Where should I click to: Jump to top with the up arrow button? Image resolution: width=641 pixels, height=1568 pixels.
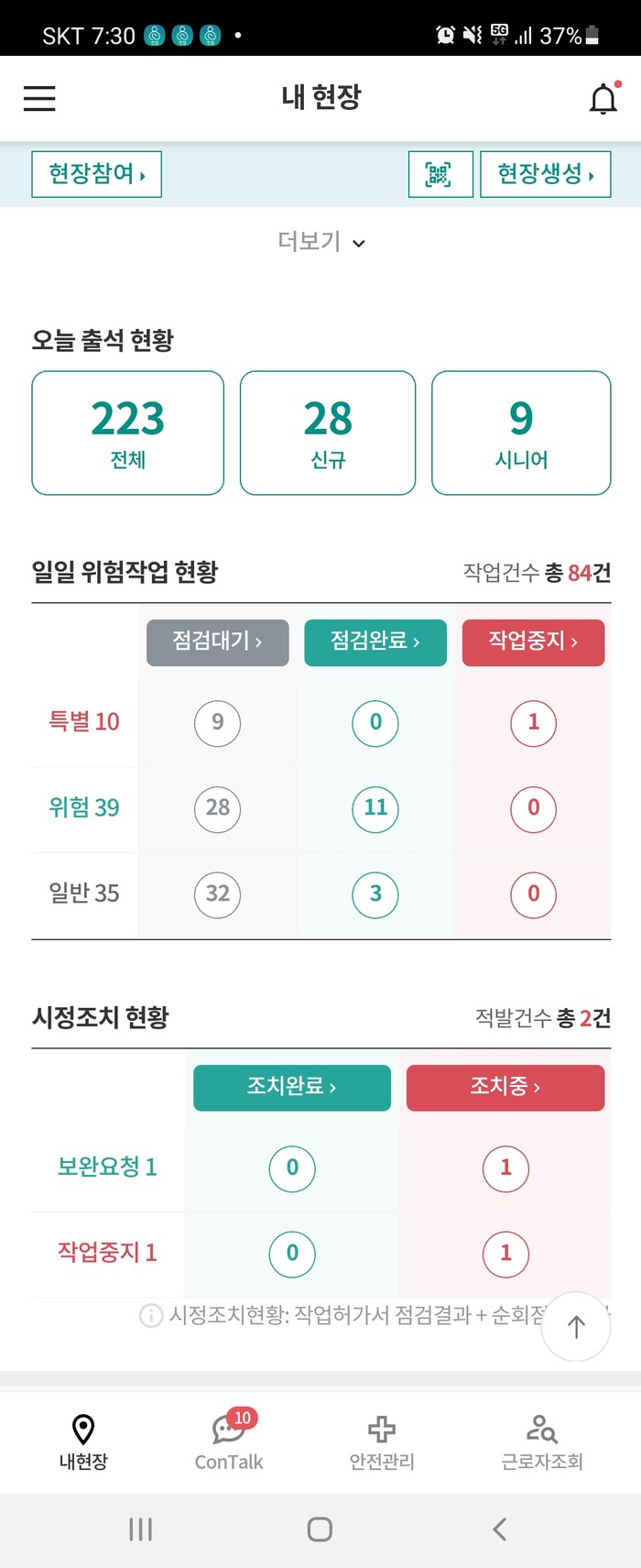(576, 1326)
